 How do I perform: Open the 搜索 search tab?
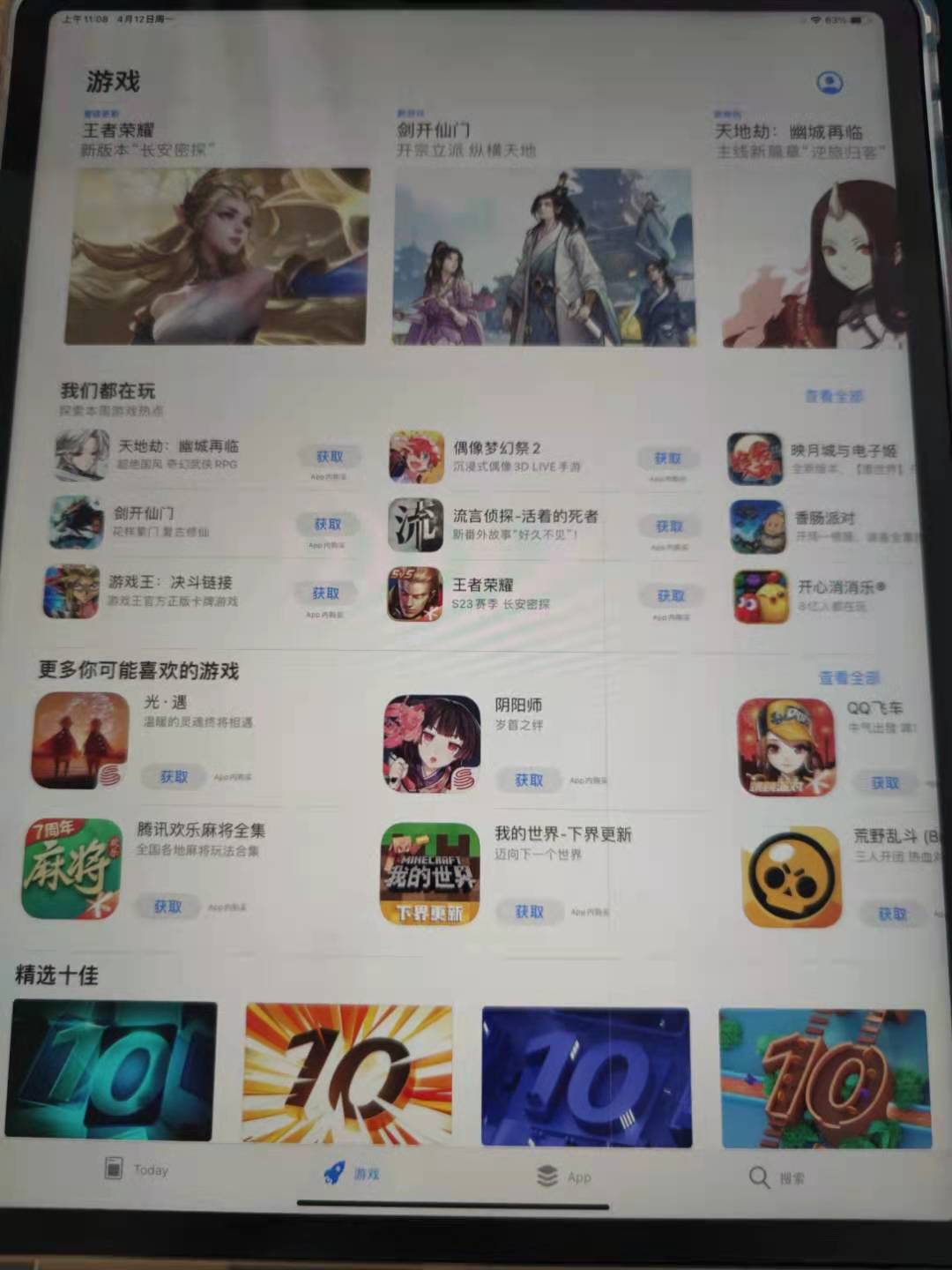(776, 1177)
